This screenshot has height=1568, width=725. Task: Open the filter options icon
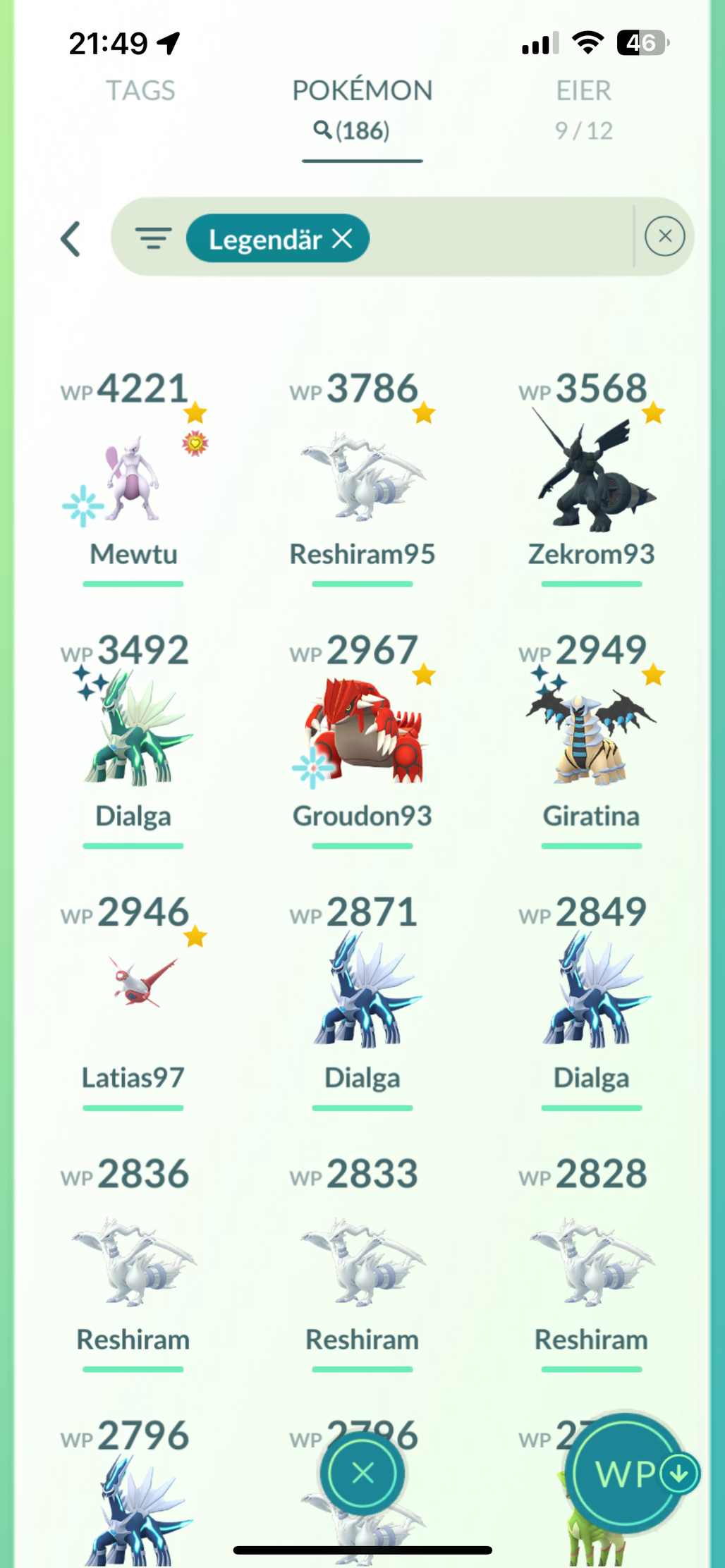click(x=153, y=239)
